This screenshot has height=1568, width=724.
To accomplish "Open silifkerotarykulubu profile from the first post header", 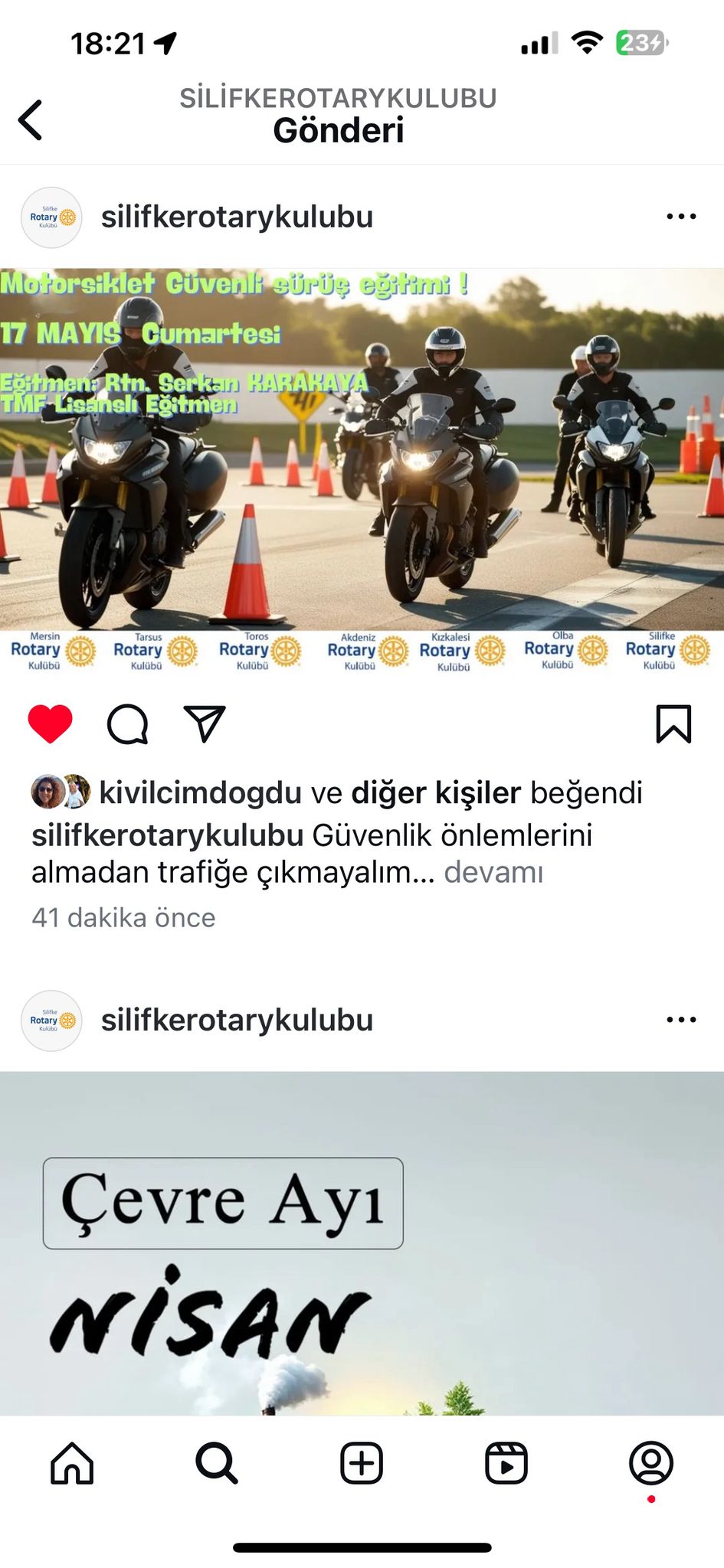I will (x=237, y=217).
